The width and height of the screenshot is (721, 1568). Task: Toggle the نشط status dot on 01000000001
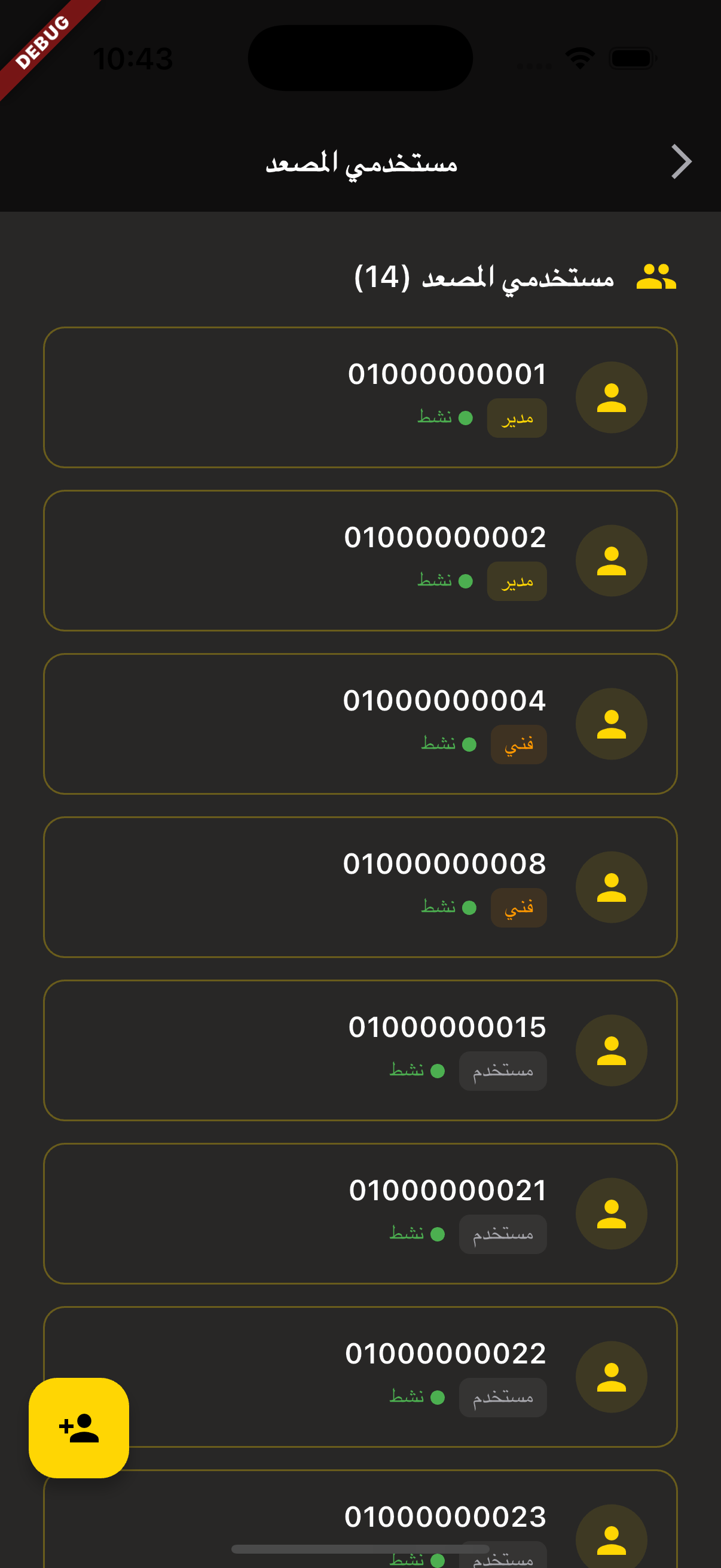click(x=467, y=417)
